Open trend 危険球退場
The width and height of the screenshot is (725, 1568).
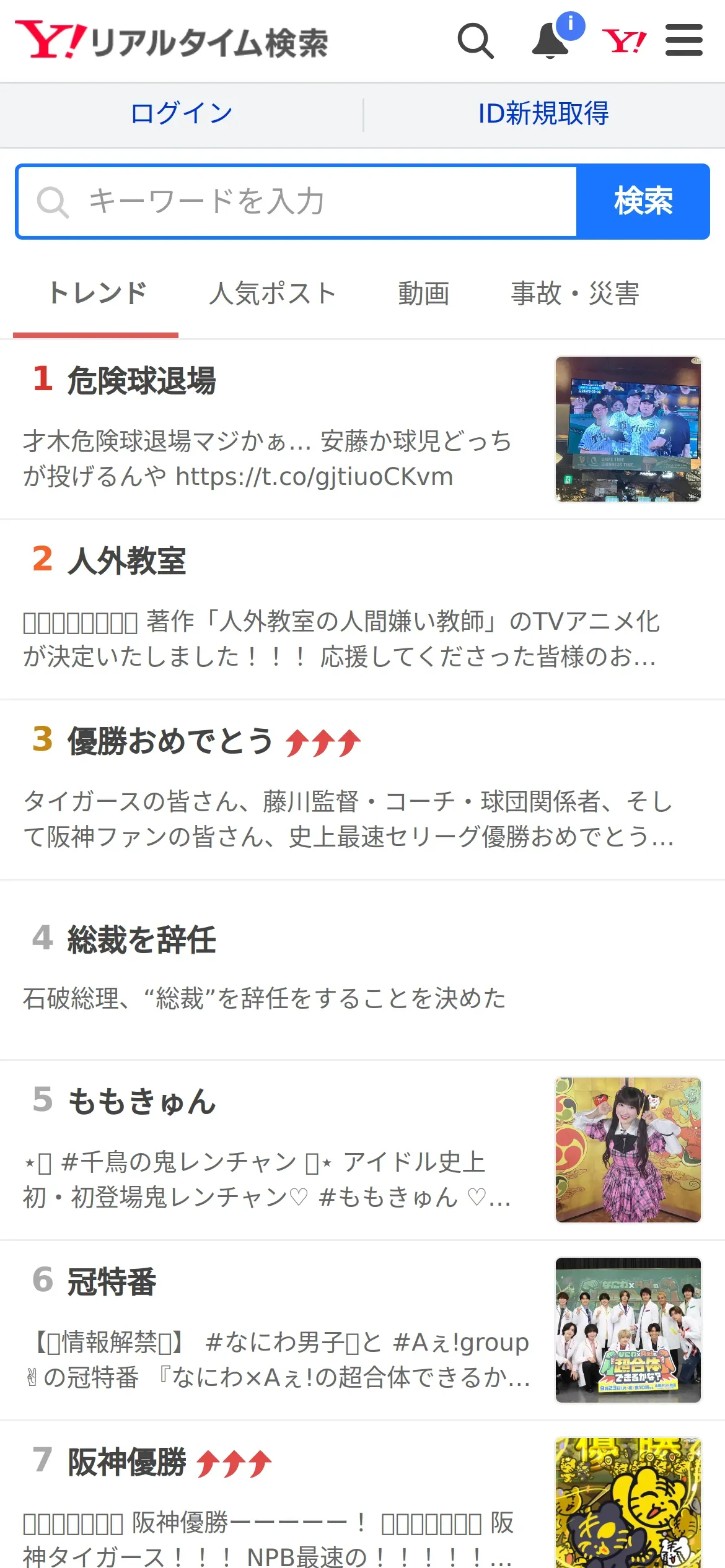coord(141,380)
